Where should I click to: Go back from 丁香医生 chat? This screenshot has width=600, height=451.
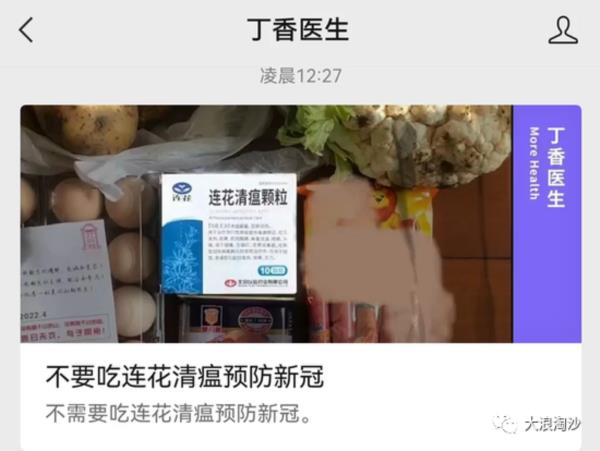click(26, 31)
